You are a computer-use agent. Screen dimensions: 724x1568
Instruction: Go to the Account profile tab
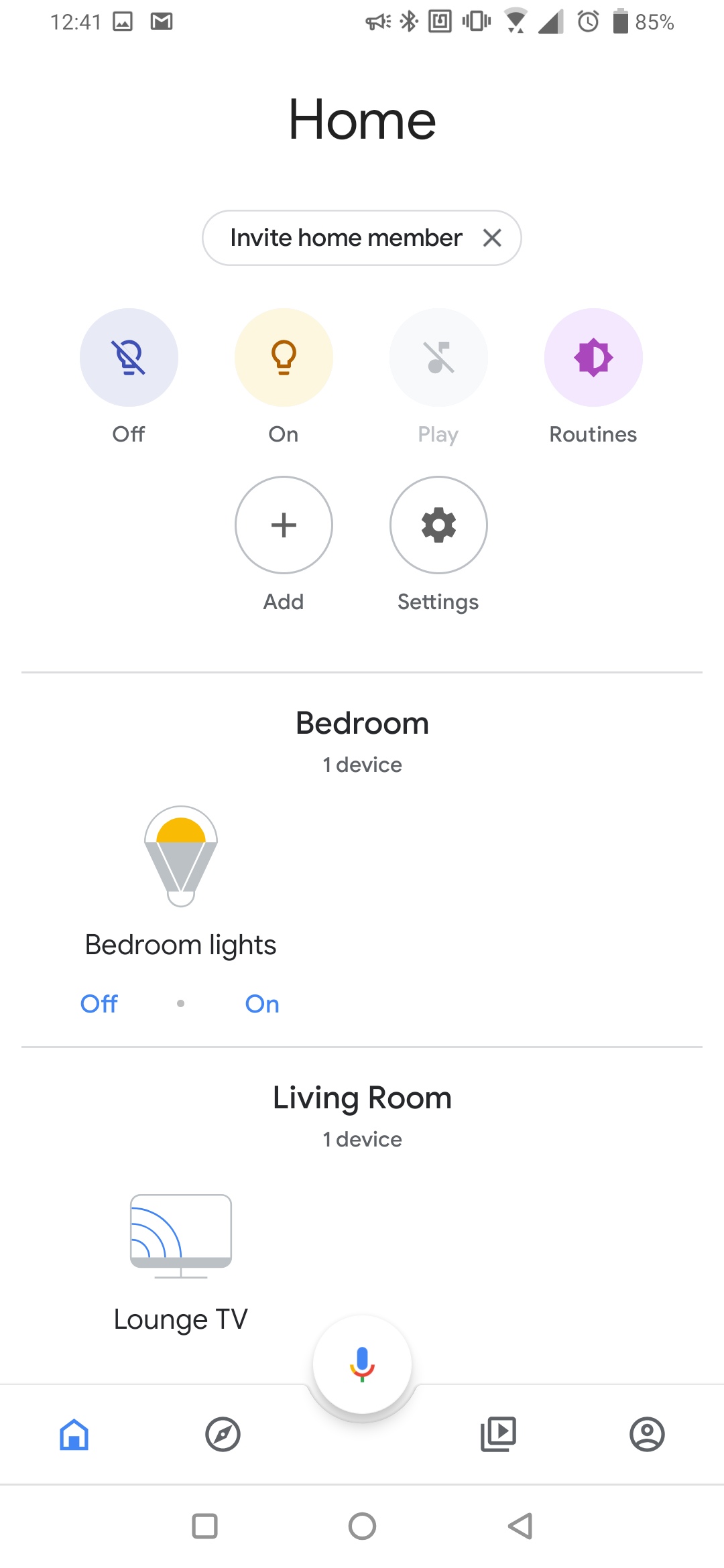pyautogui.click(x=647, y=1435)
